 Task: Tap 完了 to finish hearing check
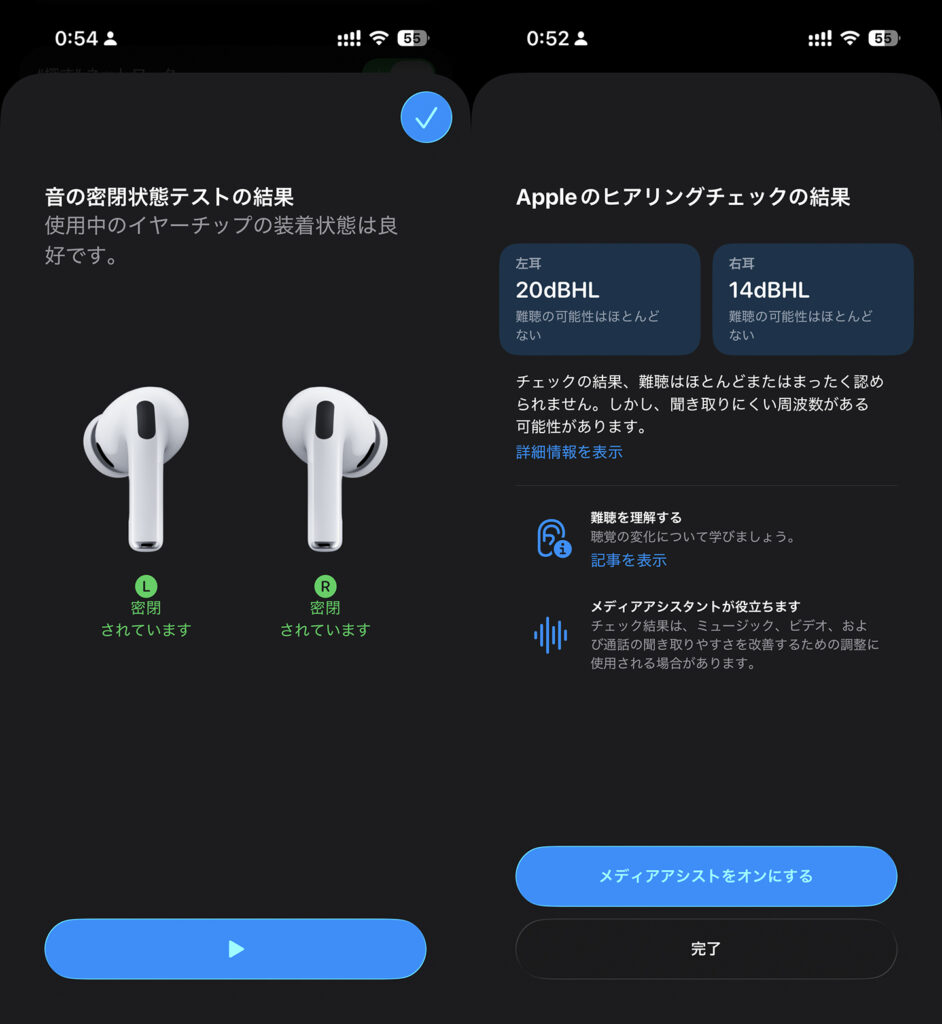(706, 949)
